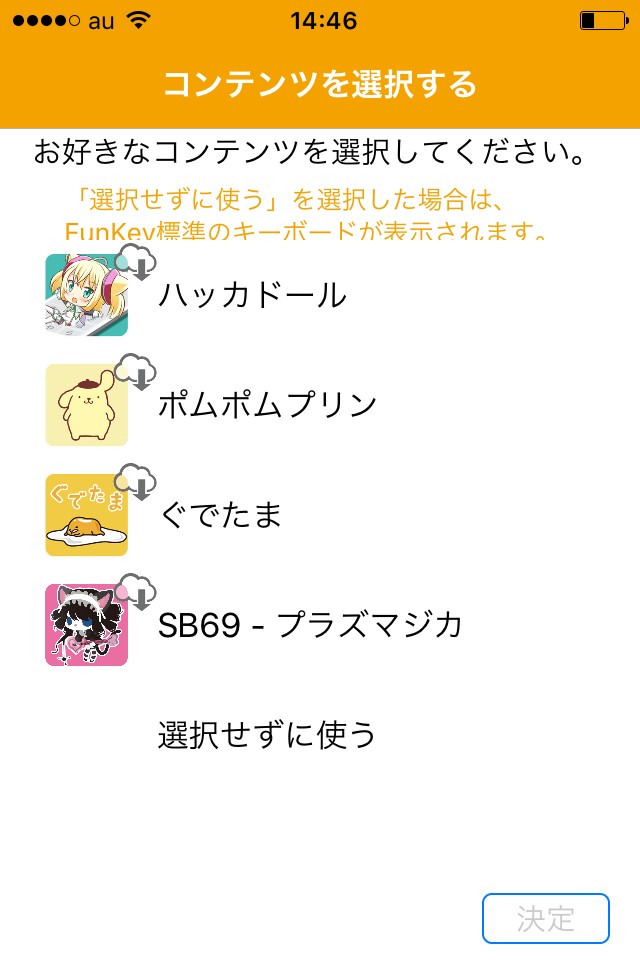Choose the ポムポムプリン keyboard content
This screenshot has height=960, width=640.
[267, 405]
